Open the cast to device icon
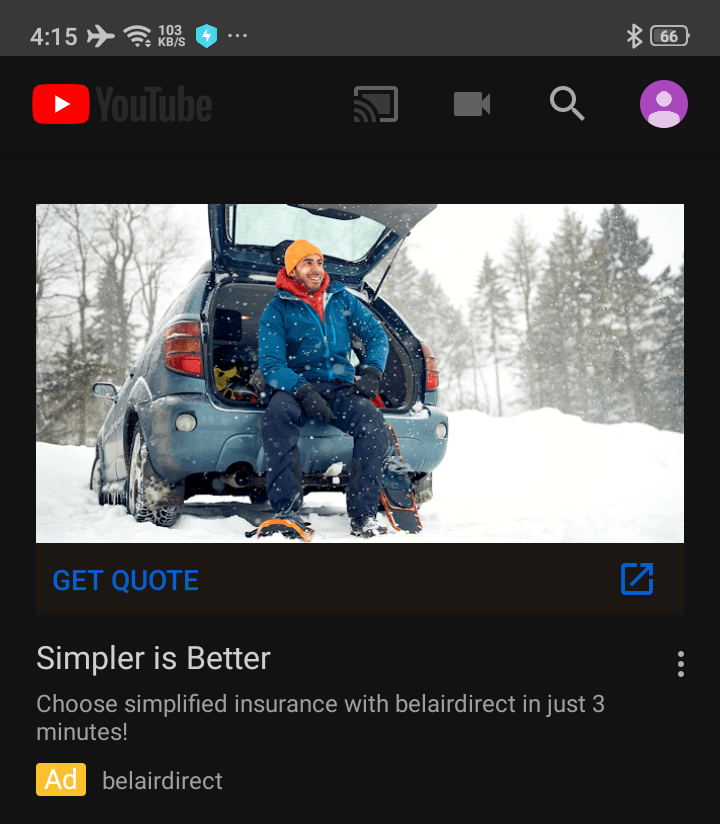720x824 pixels. (376, 104)
